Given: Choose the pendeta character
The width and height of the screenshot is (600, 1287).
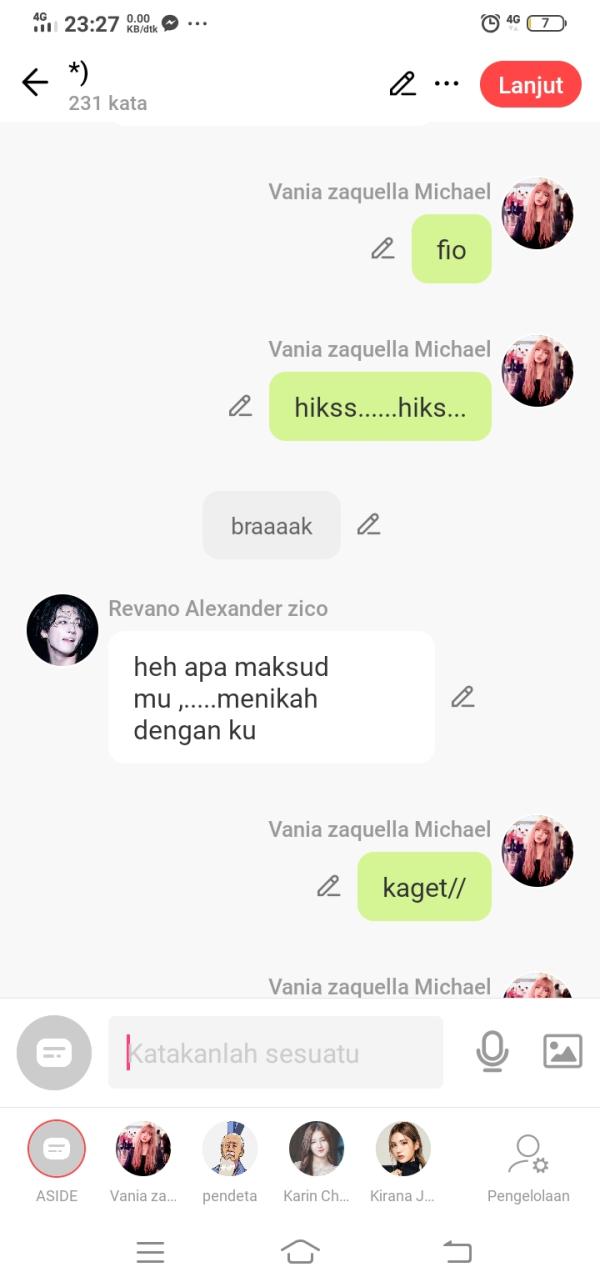Looking at the screenshot, I should coord(230,1149).
